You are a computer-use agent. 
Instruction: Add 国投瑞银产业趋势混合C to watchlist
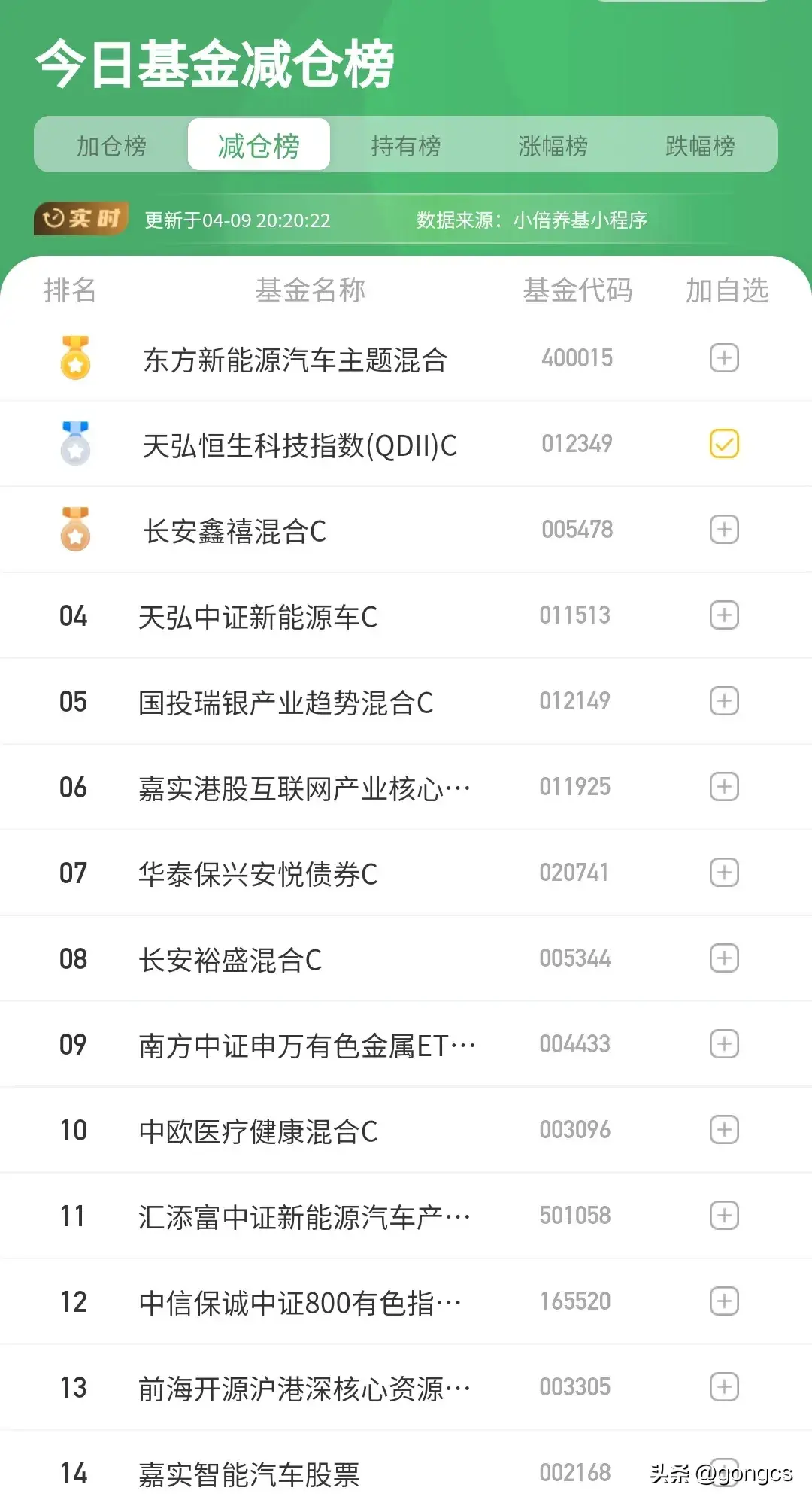click(x=723, y=700)
